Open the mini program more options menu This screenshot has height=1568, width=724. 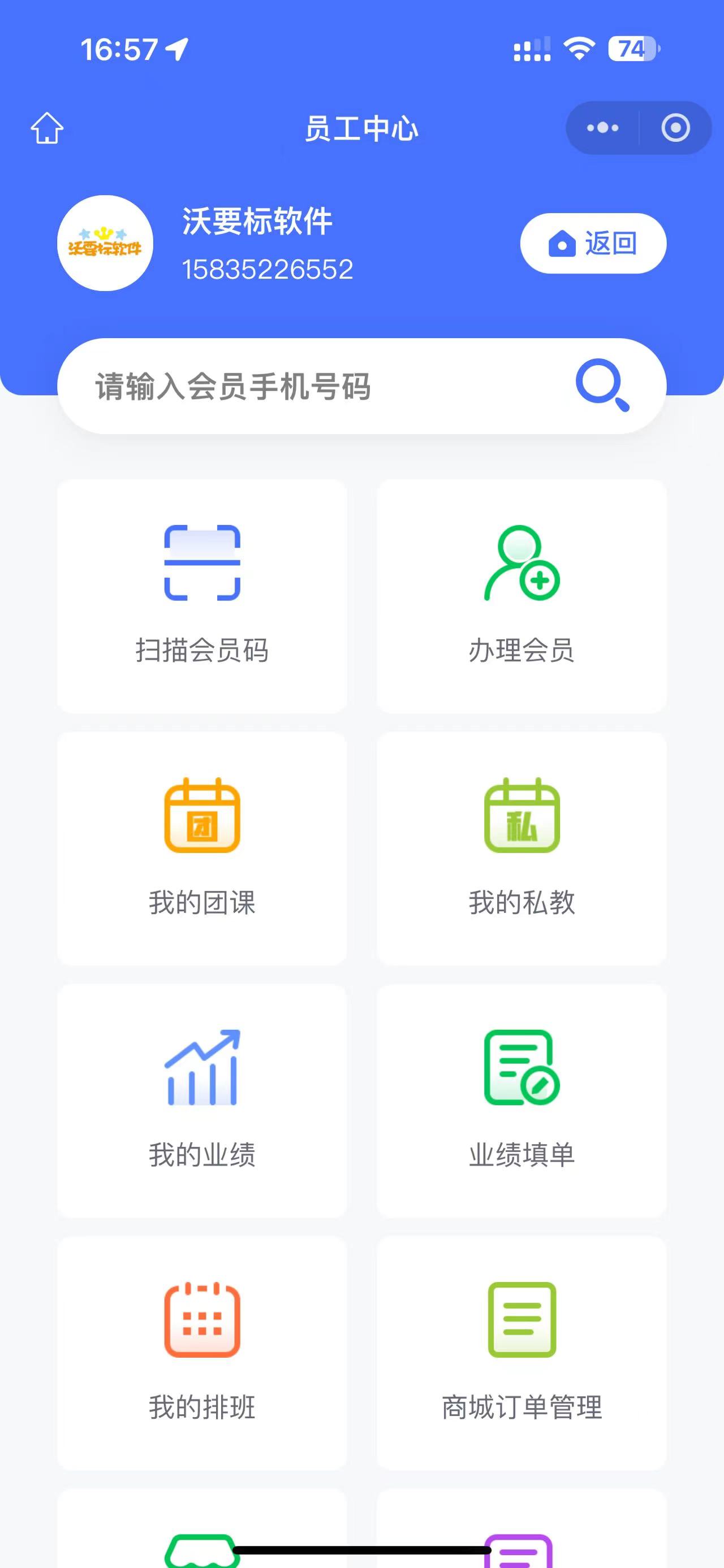602,128
